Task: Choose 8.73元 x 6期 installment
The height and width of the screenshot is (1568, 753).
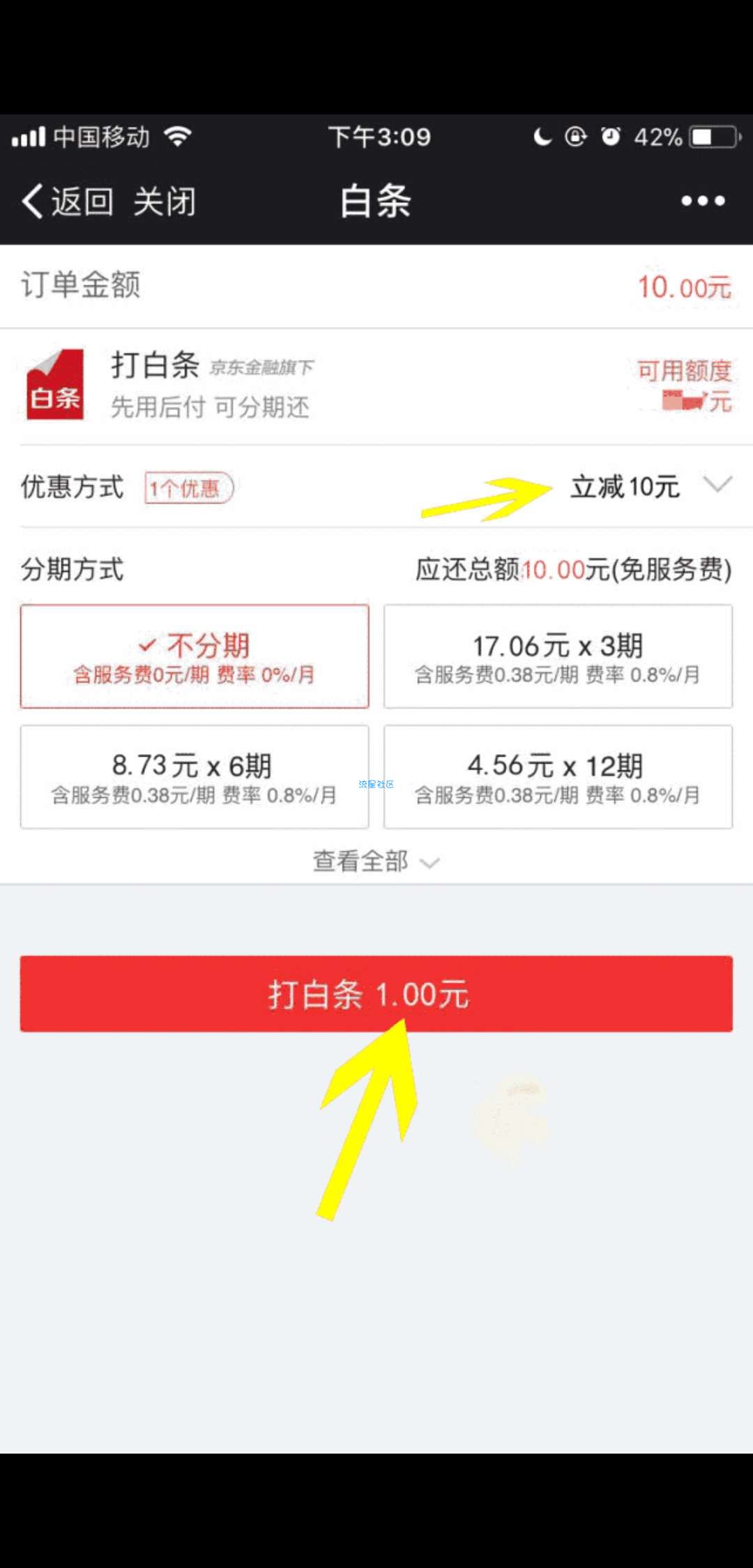Action: tap(195, 777)
